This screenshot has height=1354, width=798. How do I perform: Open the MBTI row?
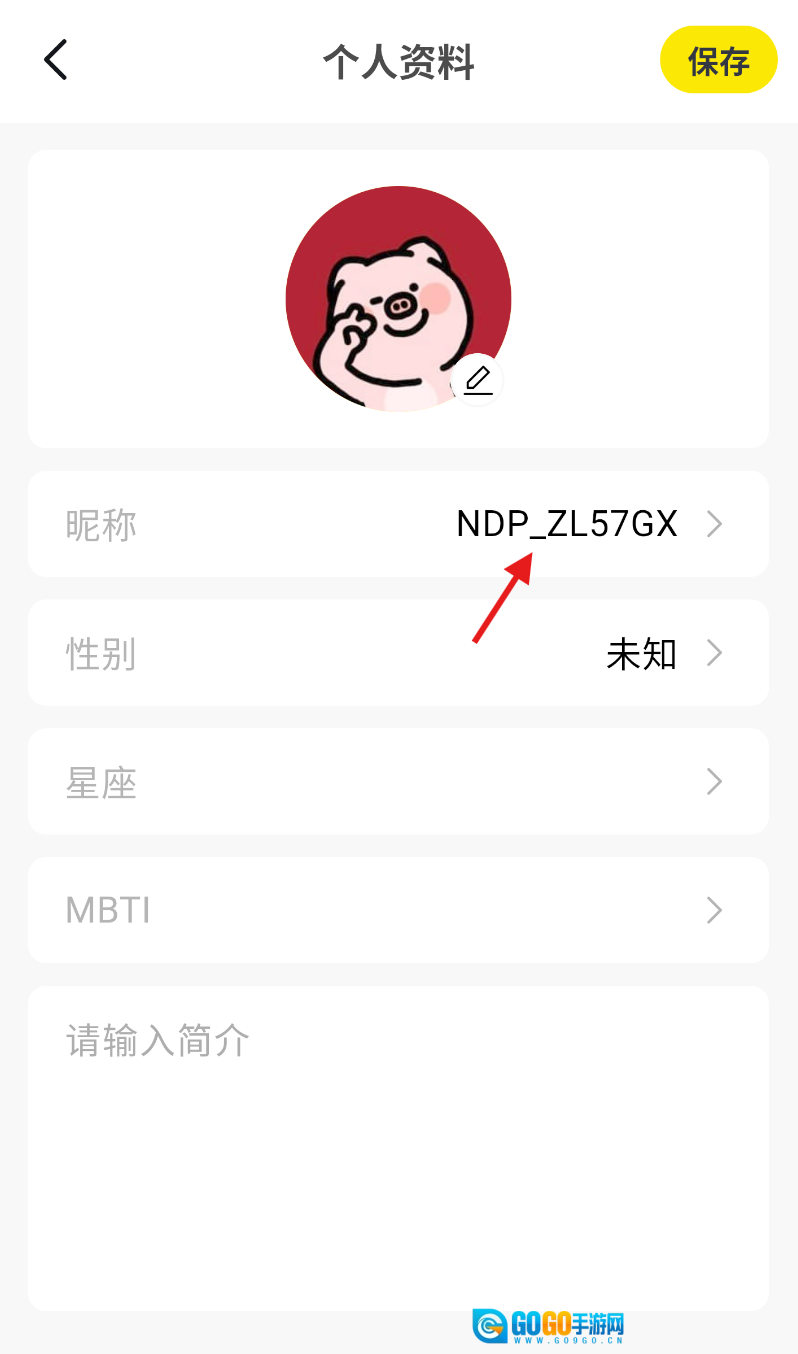coord(398,910)
